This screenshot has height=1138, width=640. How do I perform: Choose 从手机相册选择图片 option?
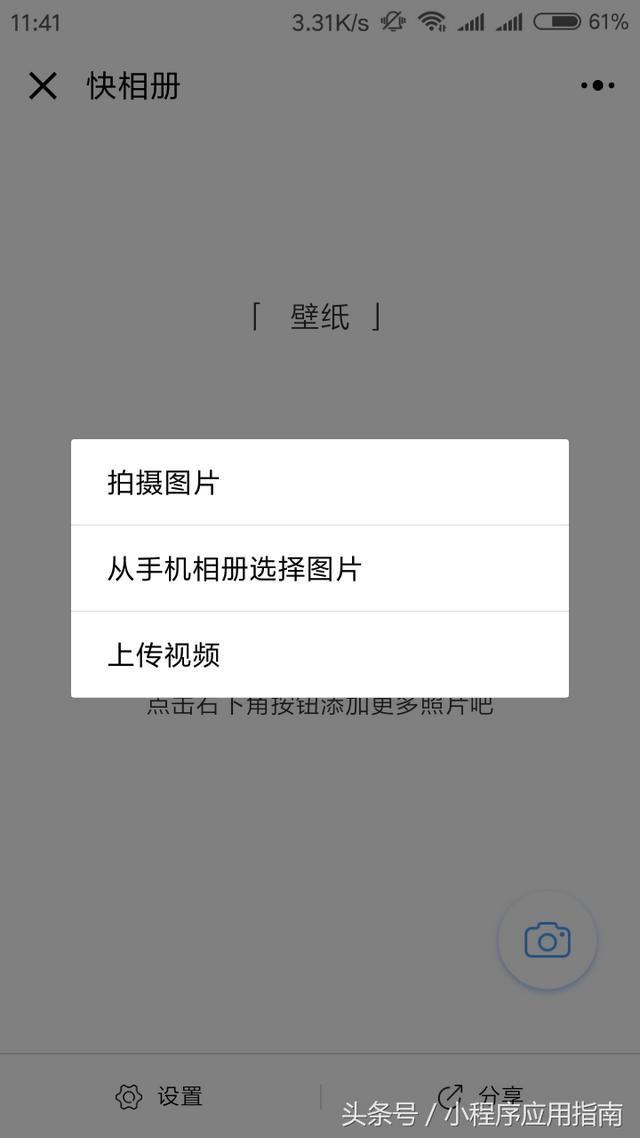(319, 569)
